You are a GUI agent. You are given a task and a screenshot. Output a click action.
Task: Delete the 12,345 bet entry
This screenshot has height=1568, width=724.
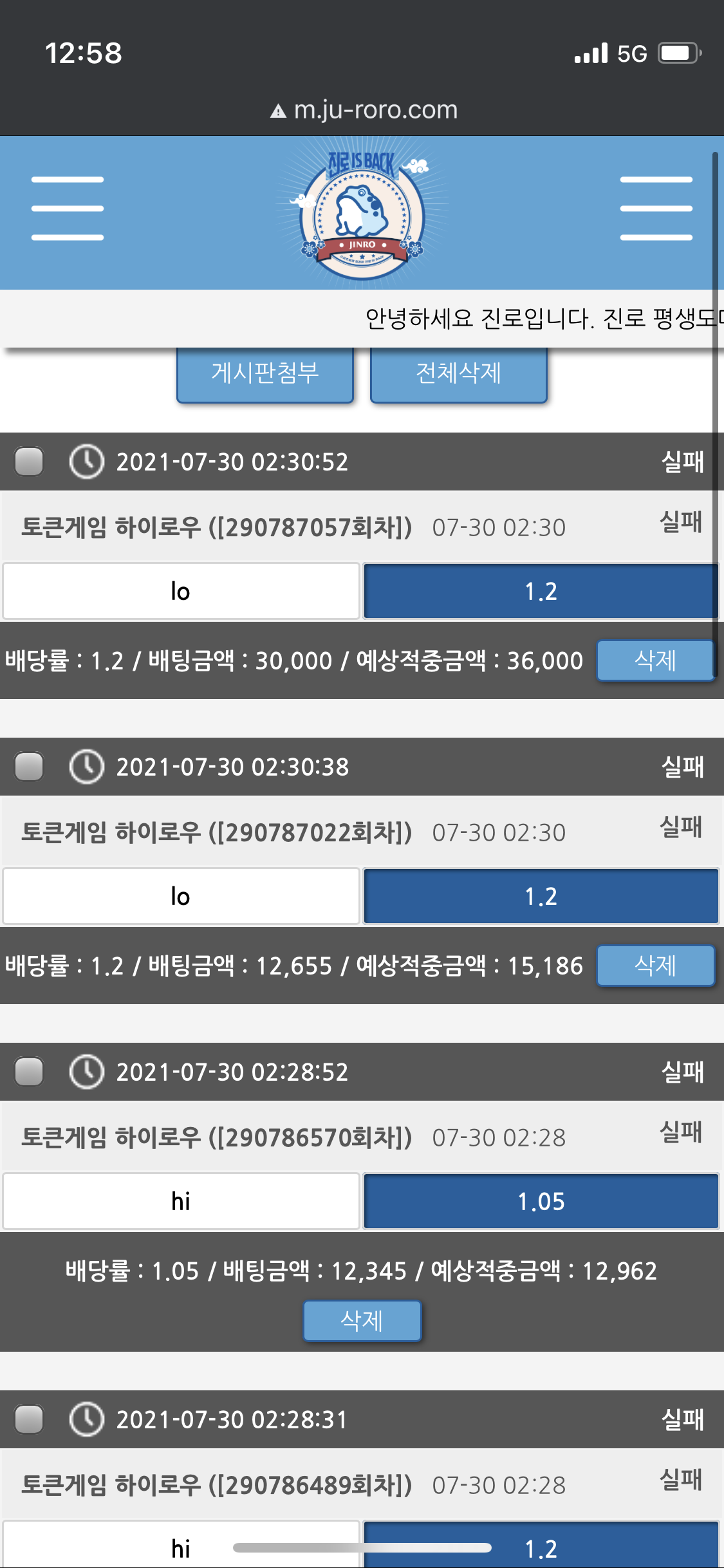coord(362,1321)
